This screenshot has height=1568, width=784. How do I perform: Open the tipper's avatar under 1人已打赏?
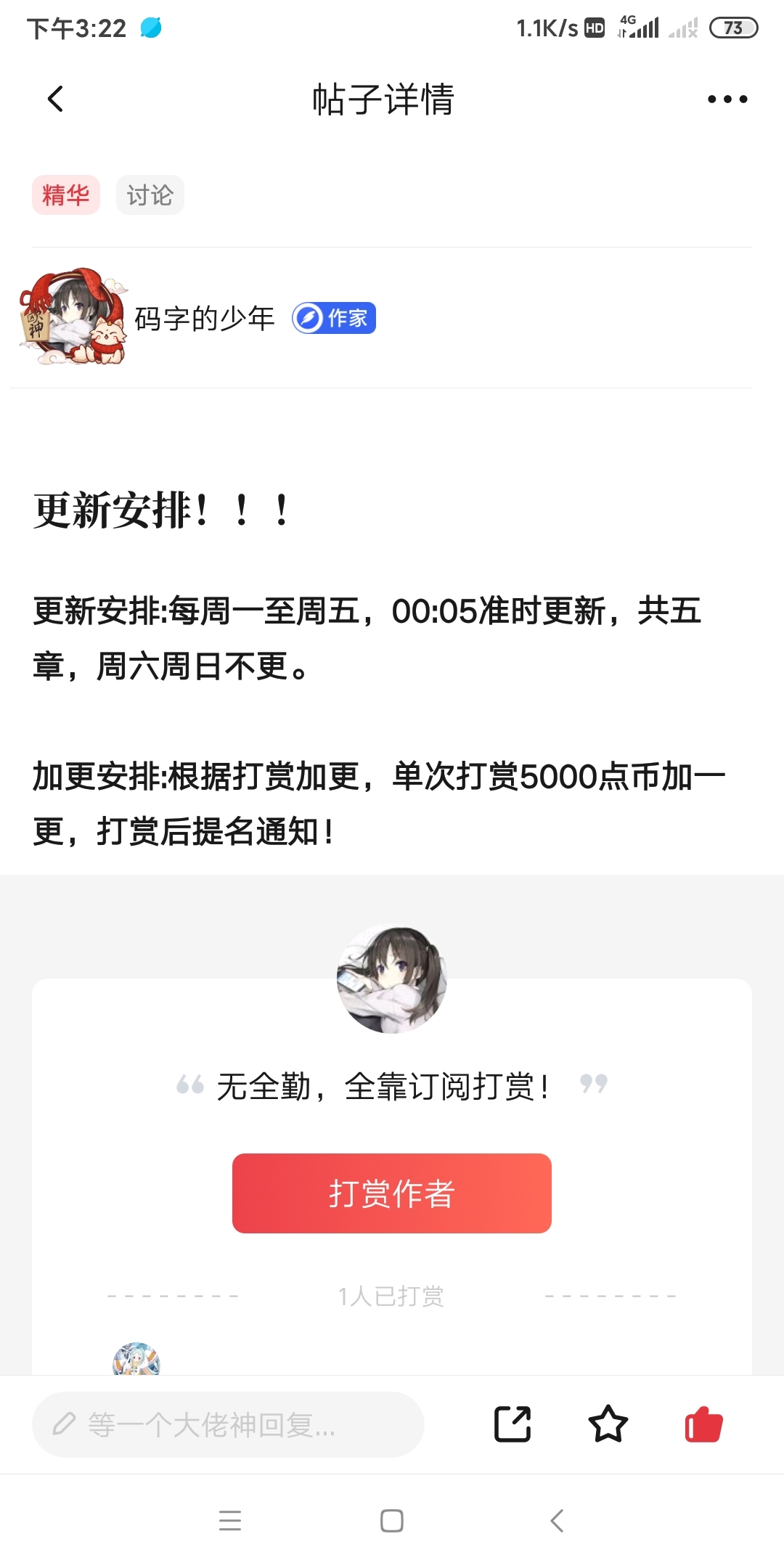coord(136,1359)
